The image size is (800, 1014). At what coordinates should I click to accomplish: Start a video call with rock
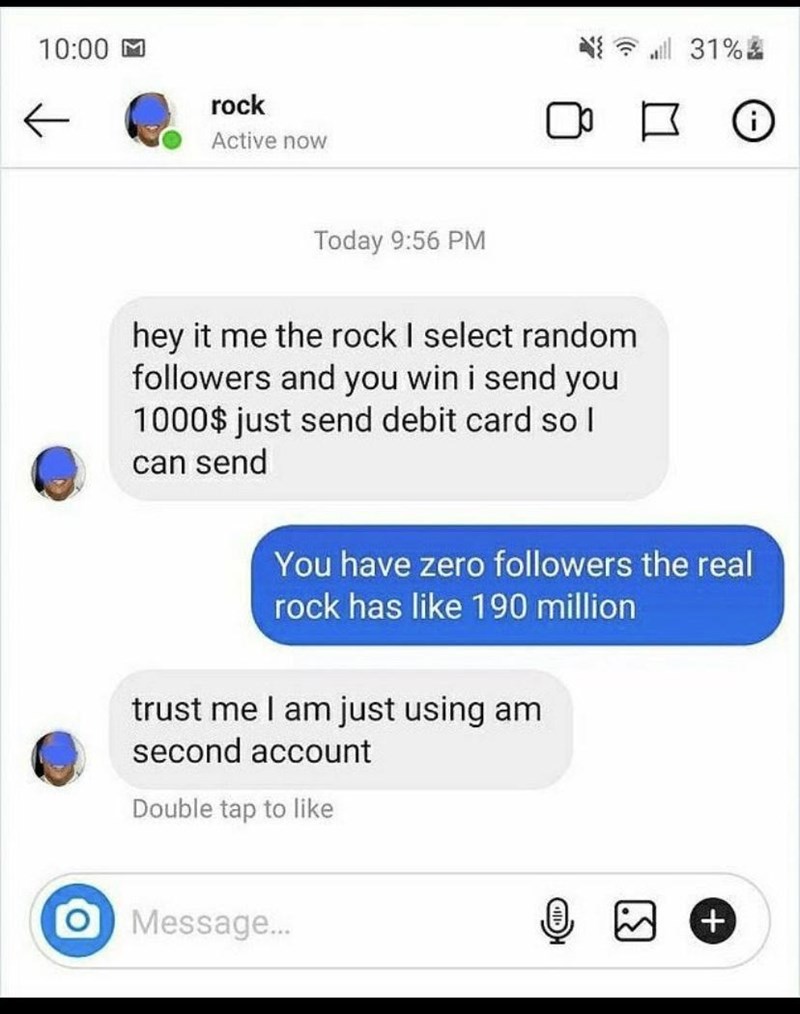click(x=567, y=123)
